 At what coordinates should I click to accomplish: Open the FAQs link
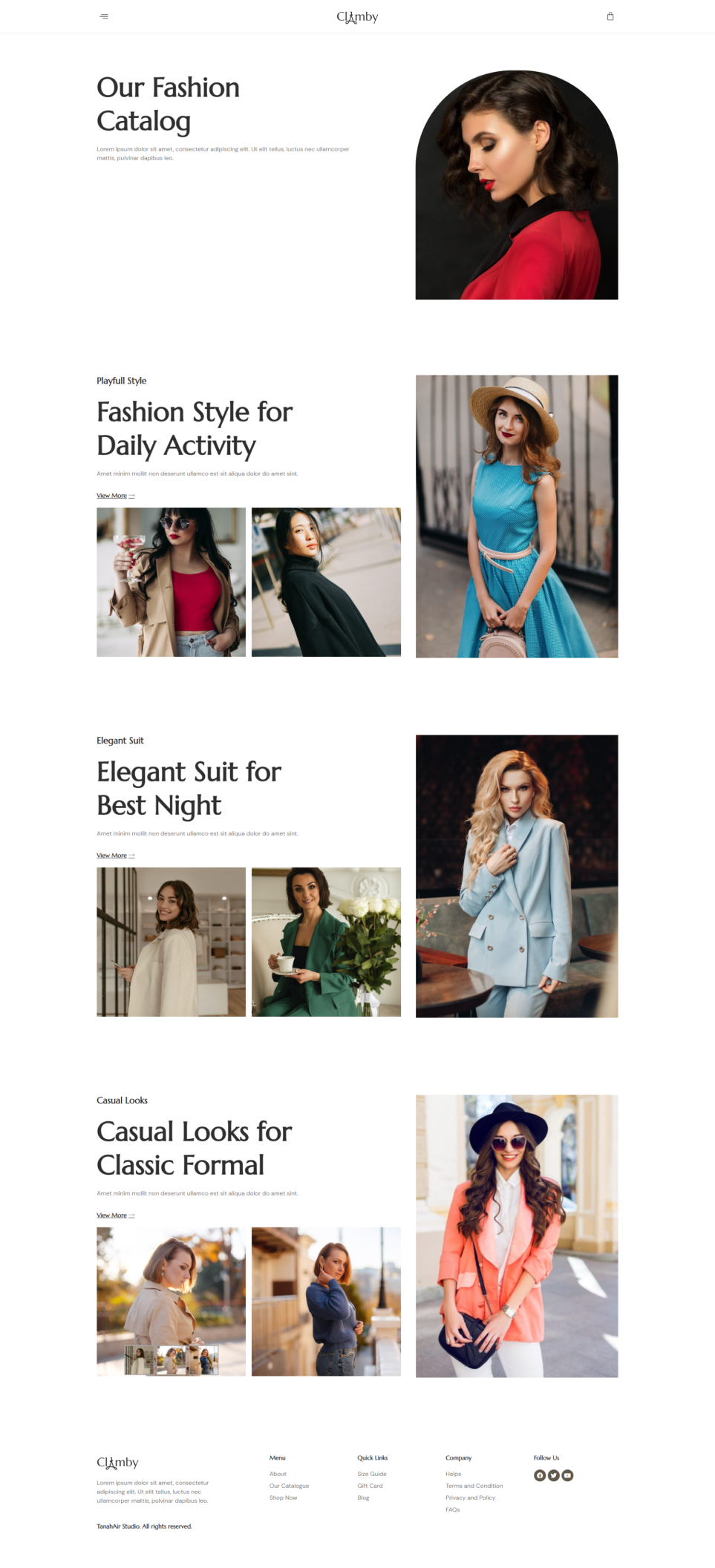coord(452,1509)
